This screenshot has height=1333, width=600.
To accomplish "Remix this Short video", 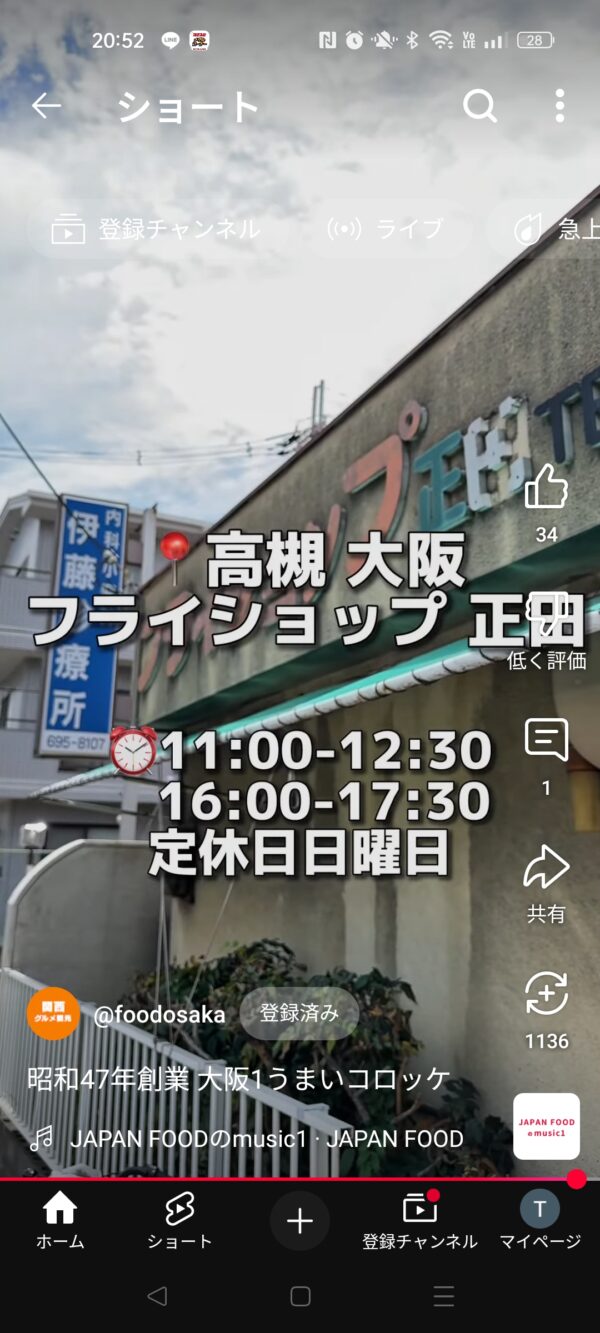I will (546, 995).
